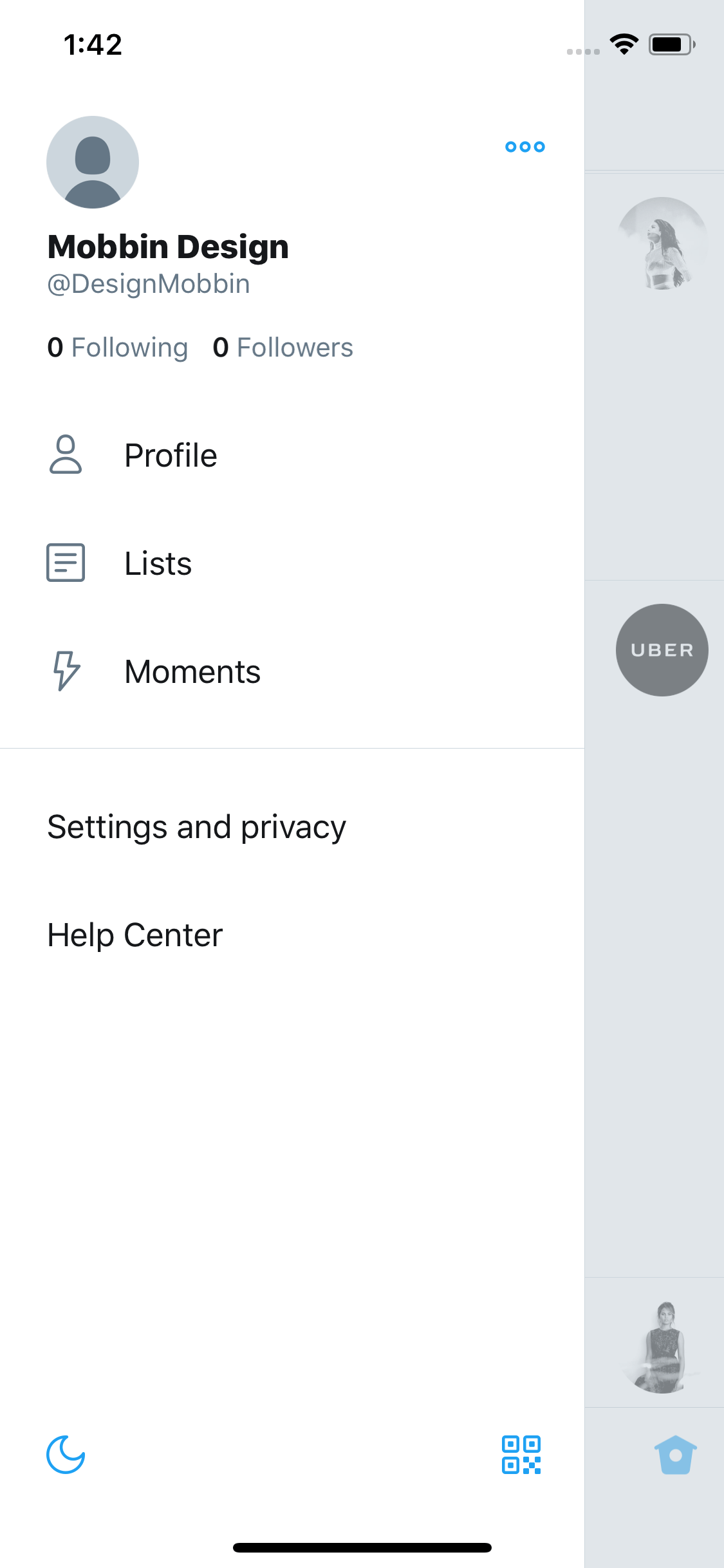Go to Moments

coord(292,671)
